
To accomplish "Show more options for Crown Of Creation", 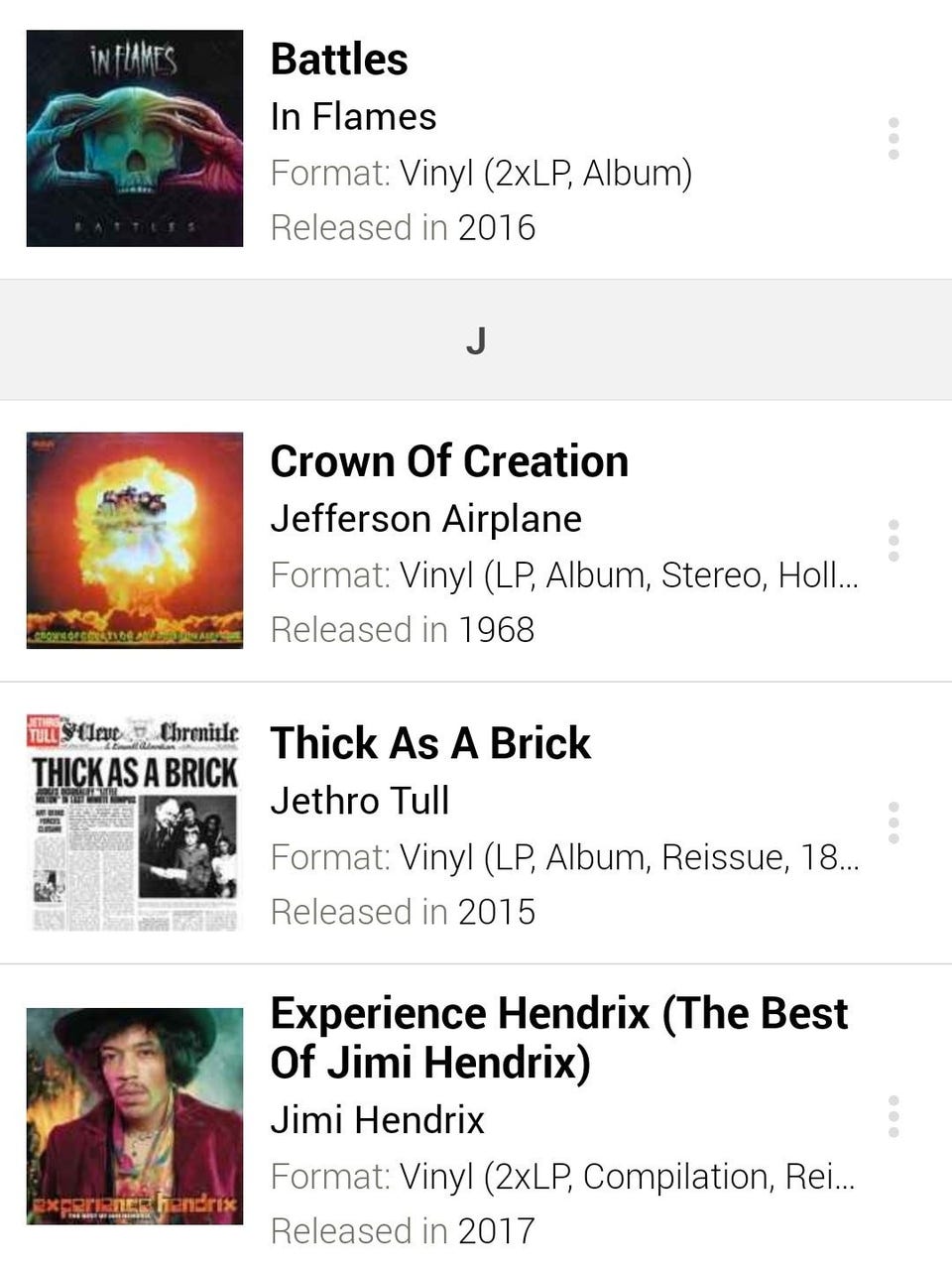I will point(893,541).
